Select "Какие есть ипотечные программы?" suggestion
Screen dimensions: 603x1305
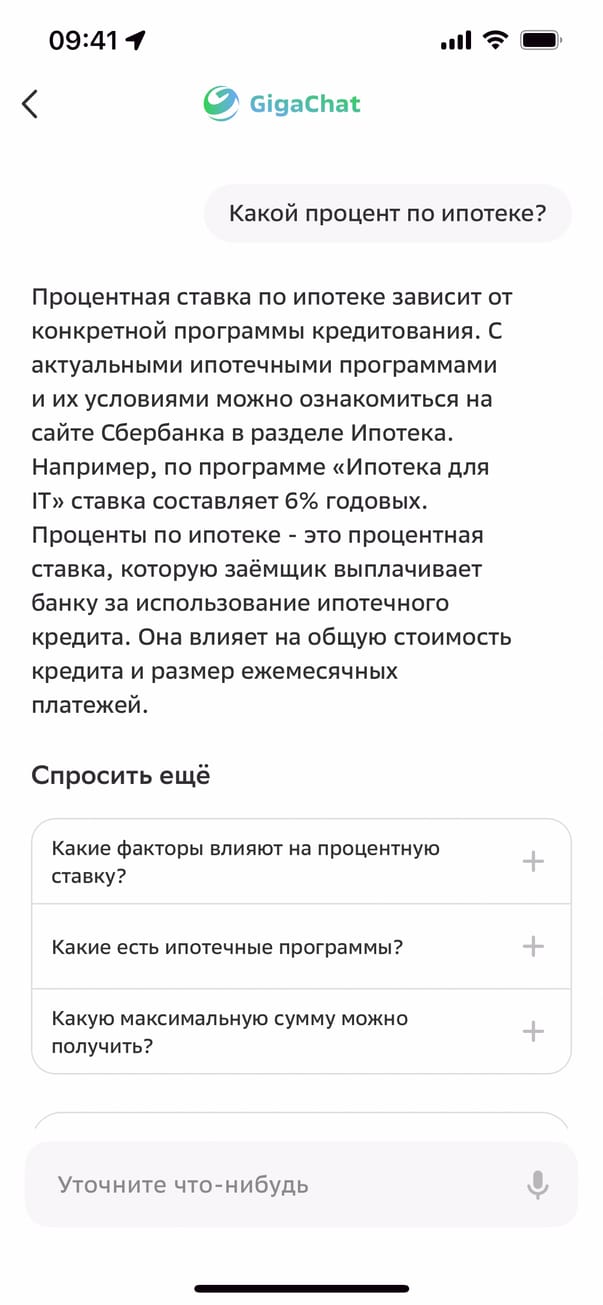300,946
